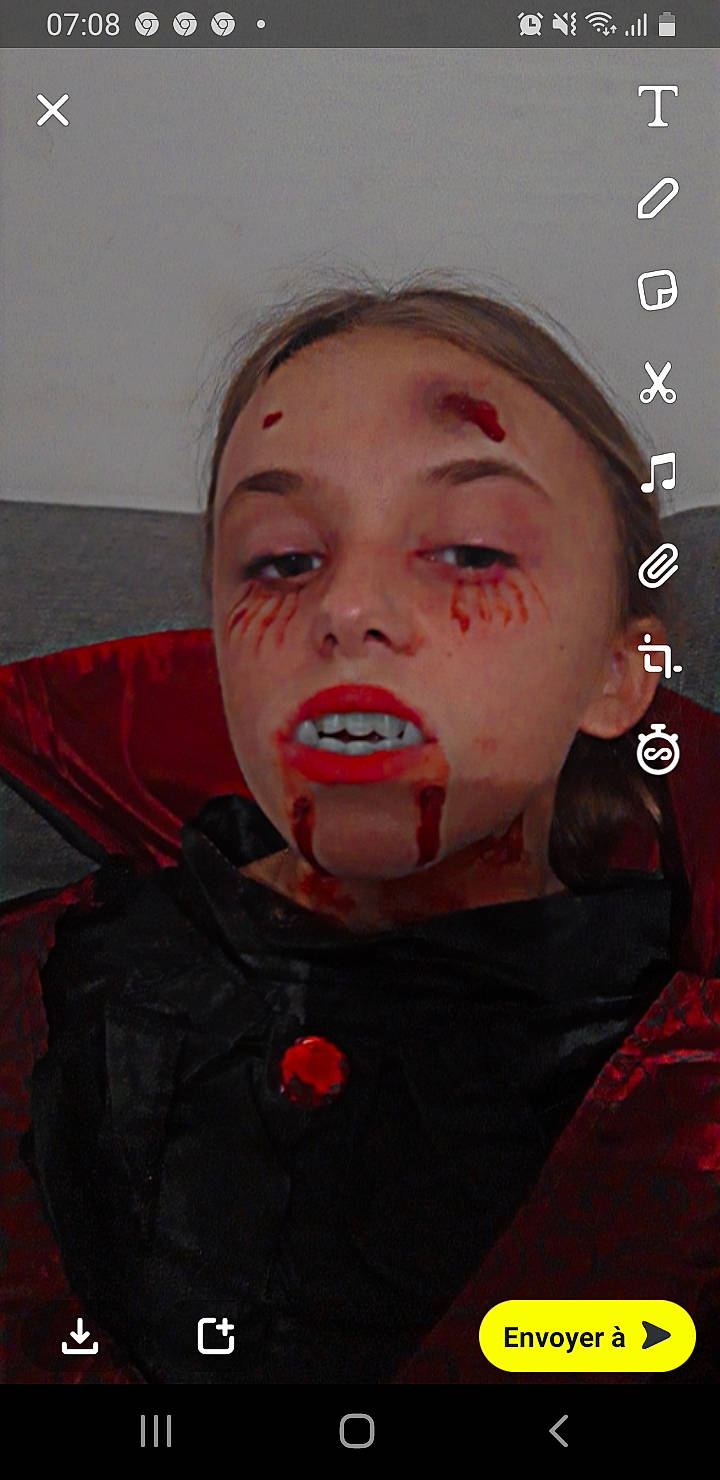The image size is (720, 1480).
Task: Save snap with download icon
Action: [80, 1336]
